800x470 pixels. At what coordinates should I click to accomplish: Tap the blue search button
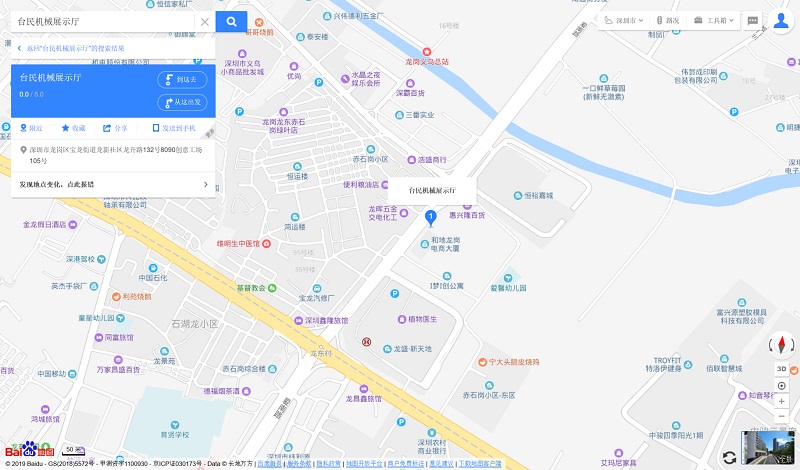pyautogui.click(x=231, y=21)
